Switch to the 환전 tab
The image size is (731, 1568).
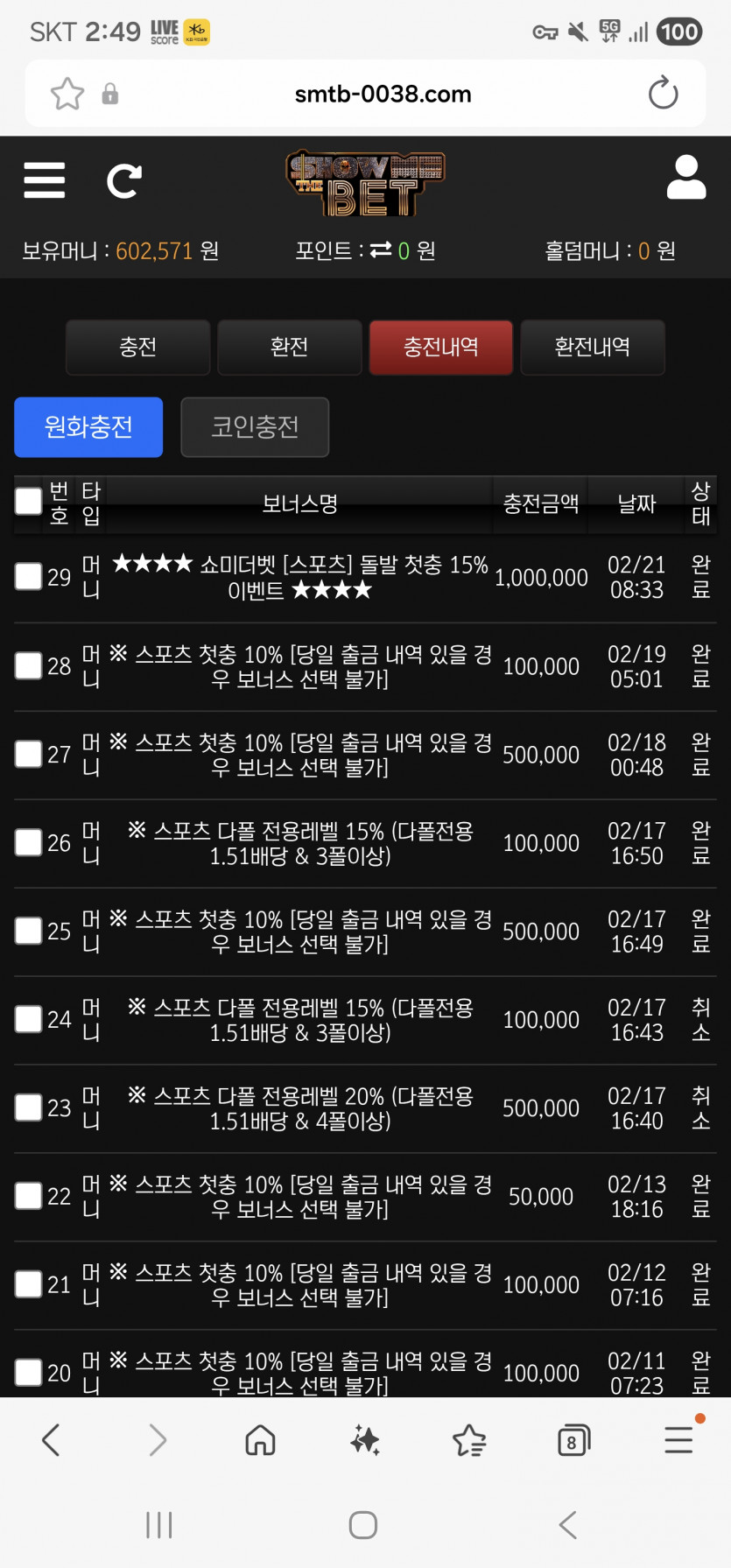[290, 348]
